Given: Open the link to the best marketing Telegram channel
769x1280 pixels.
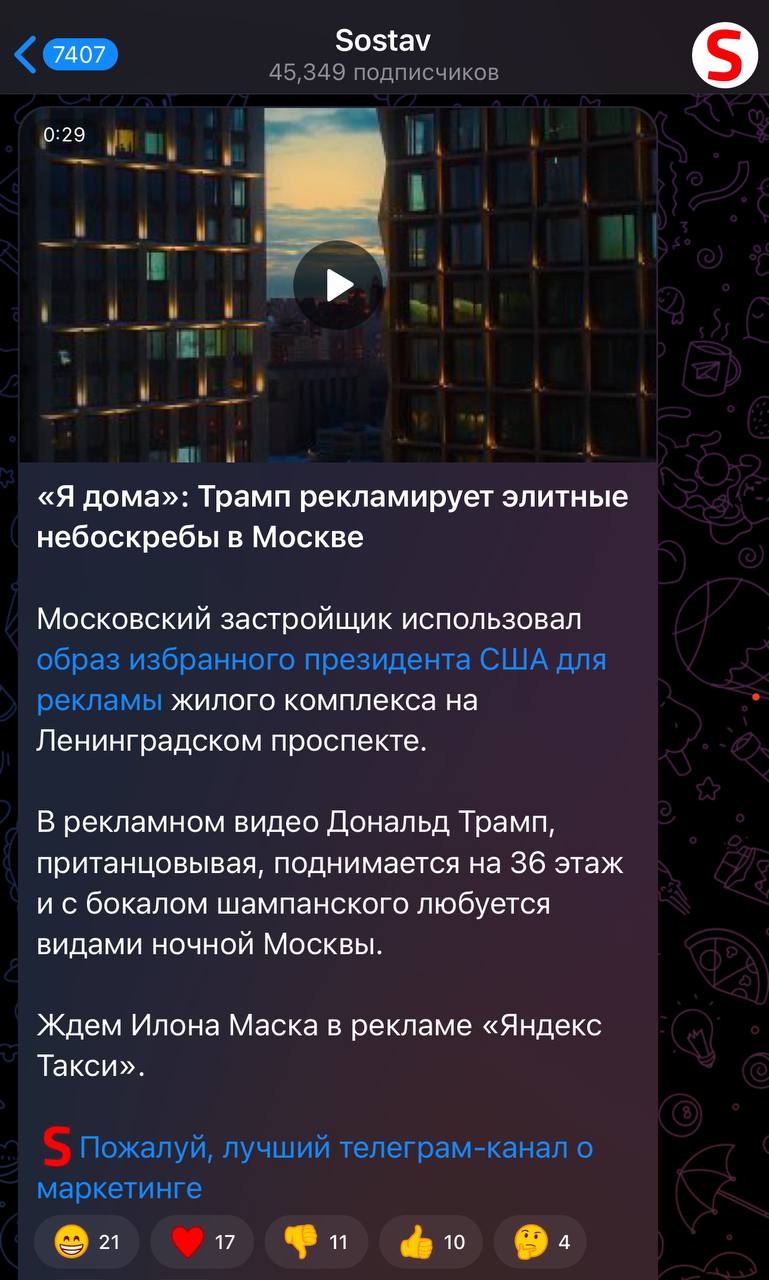Looking at the screenshot, I should 335,1148.
